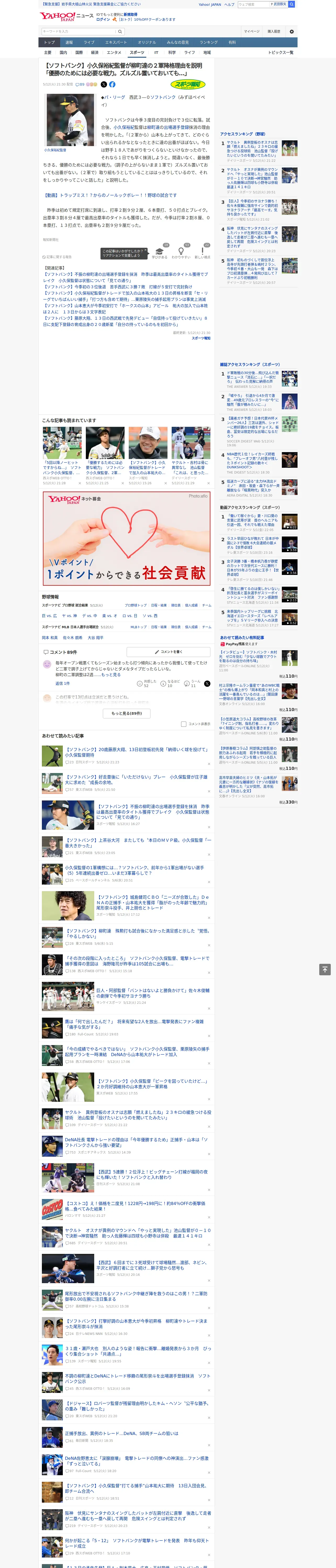React 共感した on the first comment

(146, 684)
